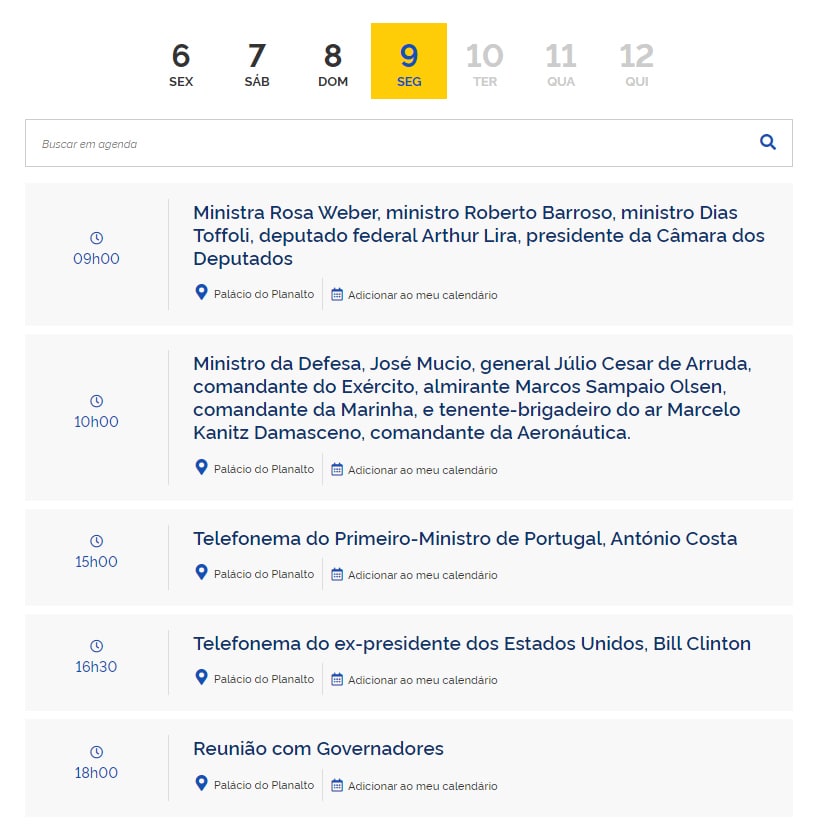Image resolution: width=822 pixels, height=825 pixels.
Task: Select Friday 6 in the date strip
Action: click(181, 63)
